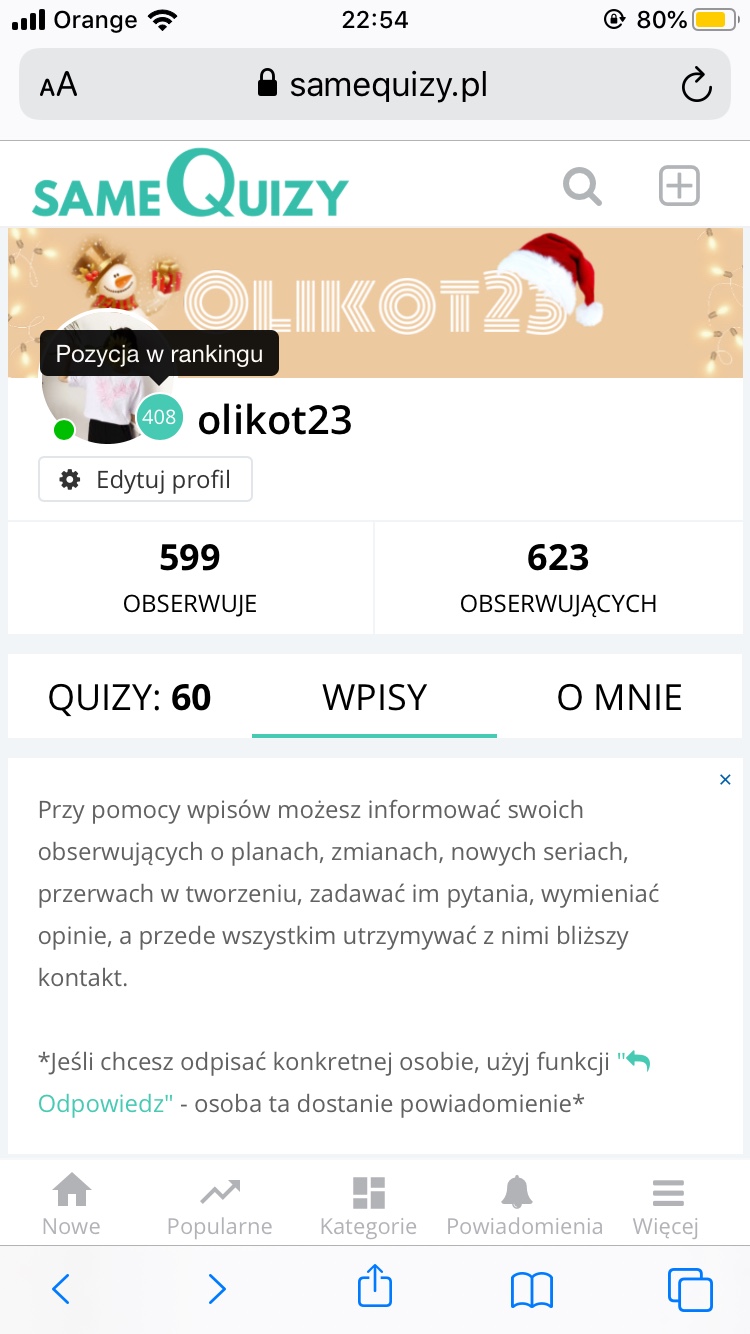This screenshot has width=750, height=1334.
Task: Go to the SameQuizy home logo
Action: tap(190, 188)
